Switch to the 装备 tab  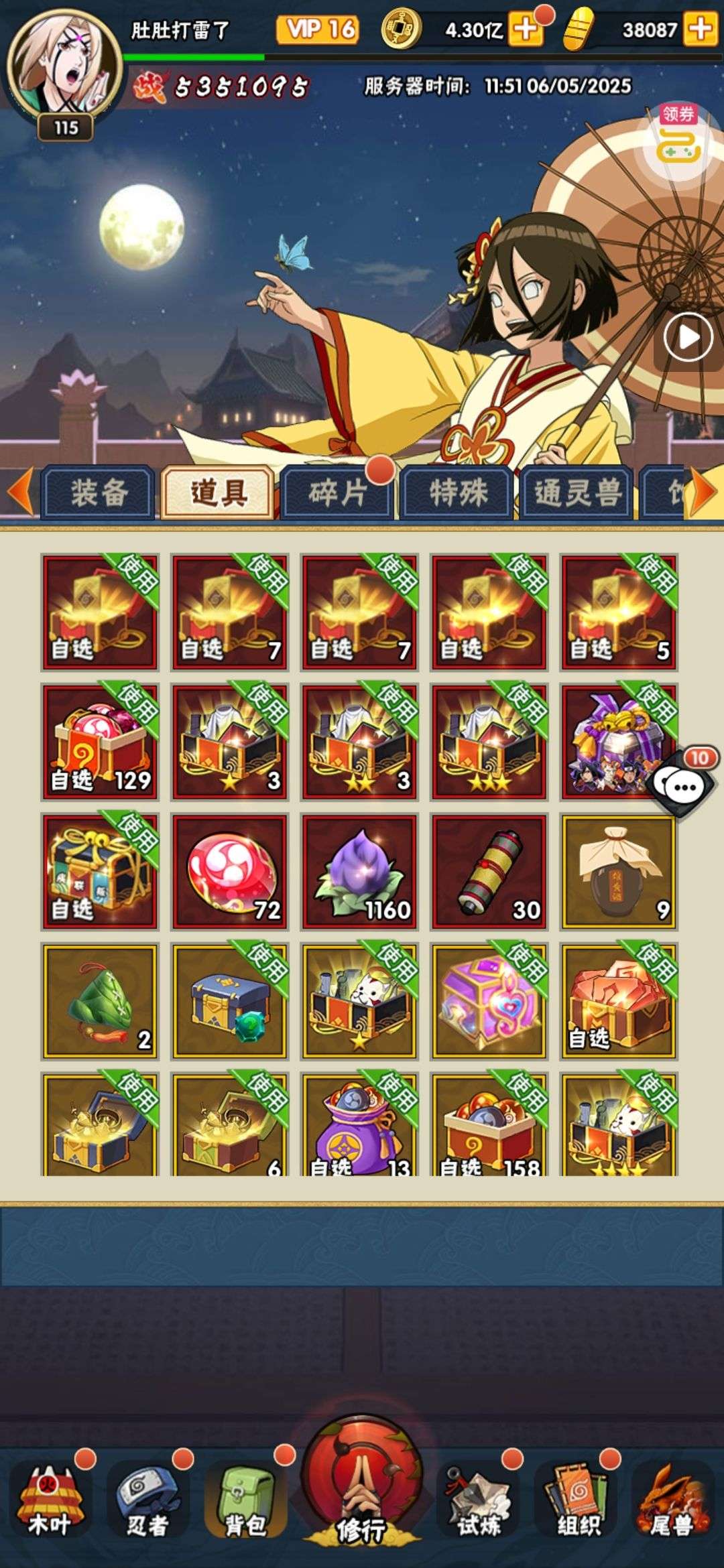coord(99,493)
